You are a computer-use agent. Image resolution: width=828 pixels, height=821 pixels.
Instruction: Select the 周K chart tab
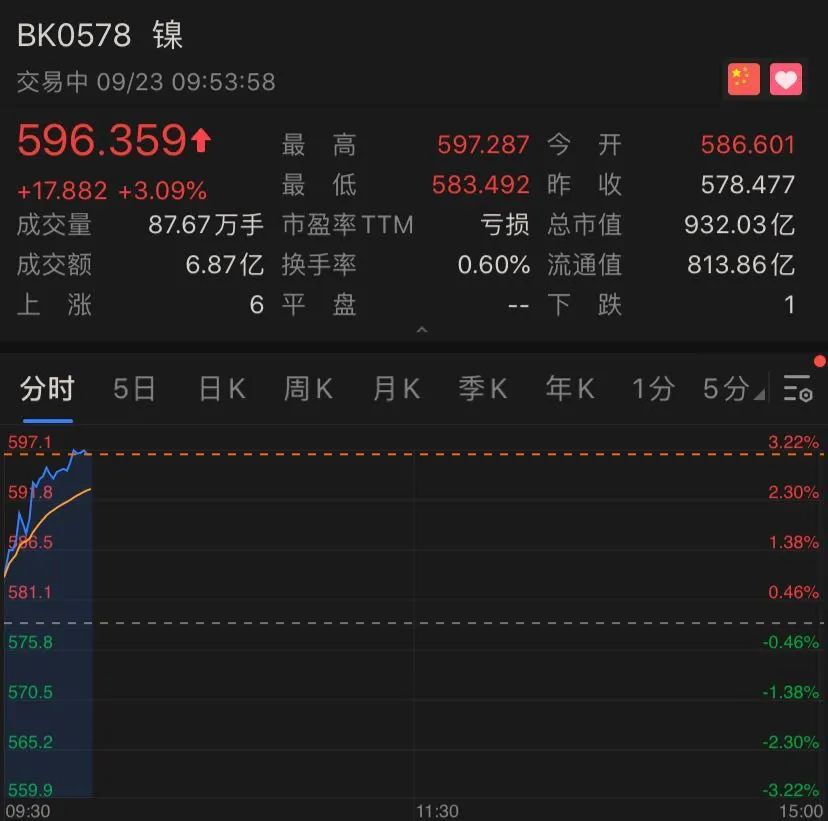click(x=308, y=389)
